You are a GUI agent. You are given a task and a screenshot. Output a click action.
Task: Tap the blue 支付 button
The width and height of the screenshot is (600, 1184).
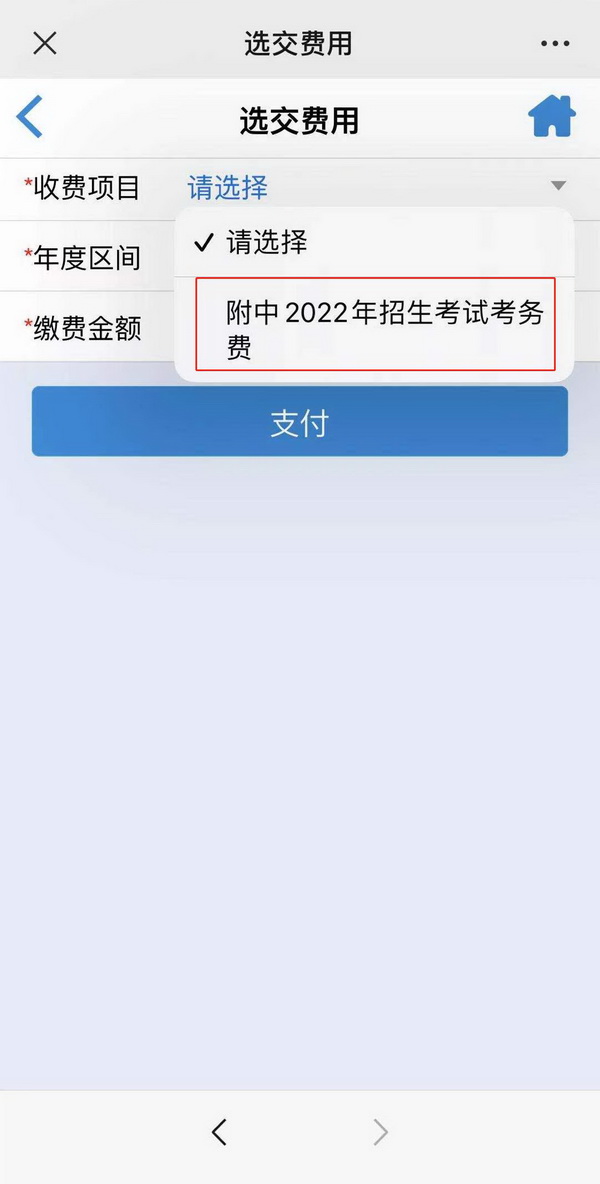(300, 421)
